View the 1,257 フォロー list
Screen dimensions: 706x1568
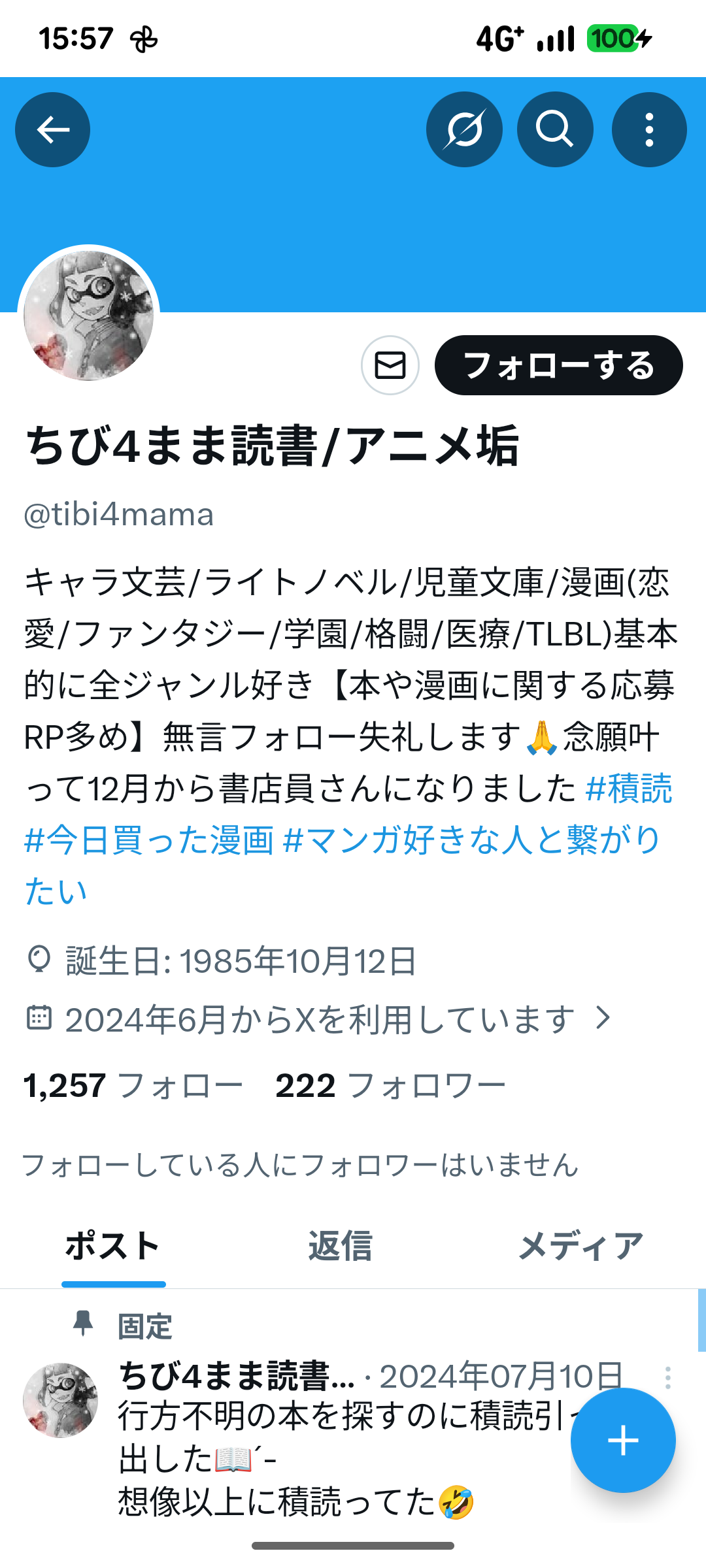click(x=133, y=1086)
